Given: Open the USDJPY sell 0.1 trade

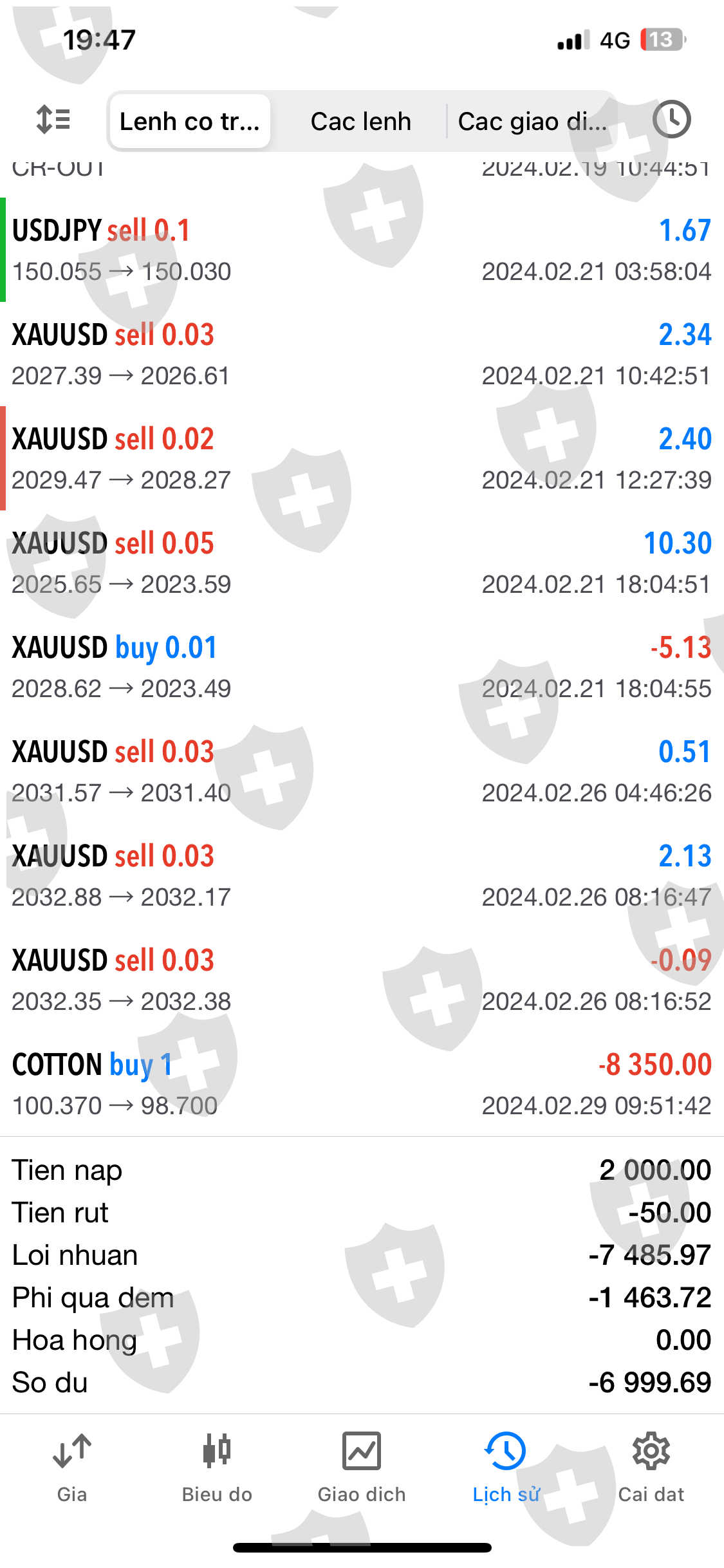Looking at the screenshot, I should pos(362,250).
